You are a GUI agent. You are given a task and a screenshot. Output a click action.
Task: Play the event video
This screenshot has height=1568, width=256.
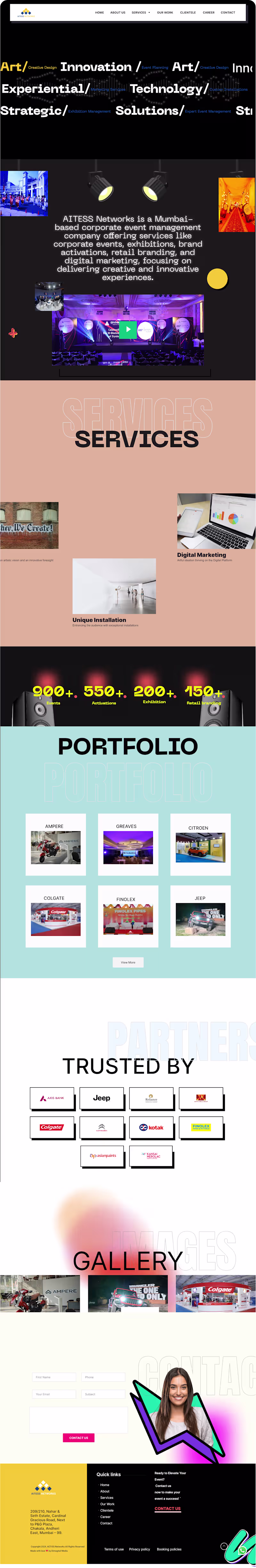point(127,329)
